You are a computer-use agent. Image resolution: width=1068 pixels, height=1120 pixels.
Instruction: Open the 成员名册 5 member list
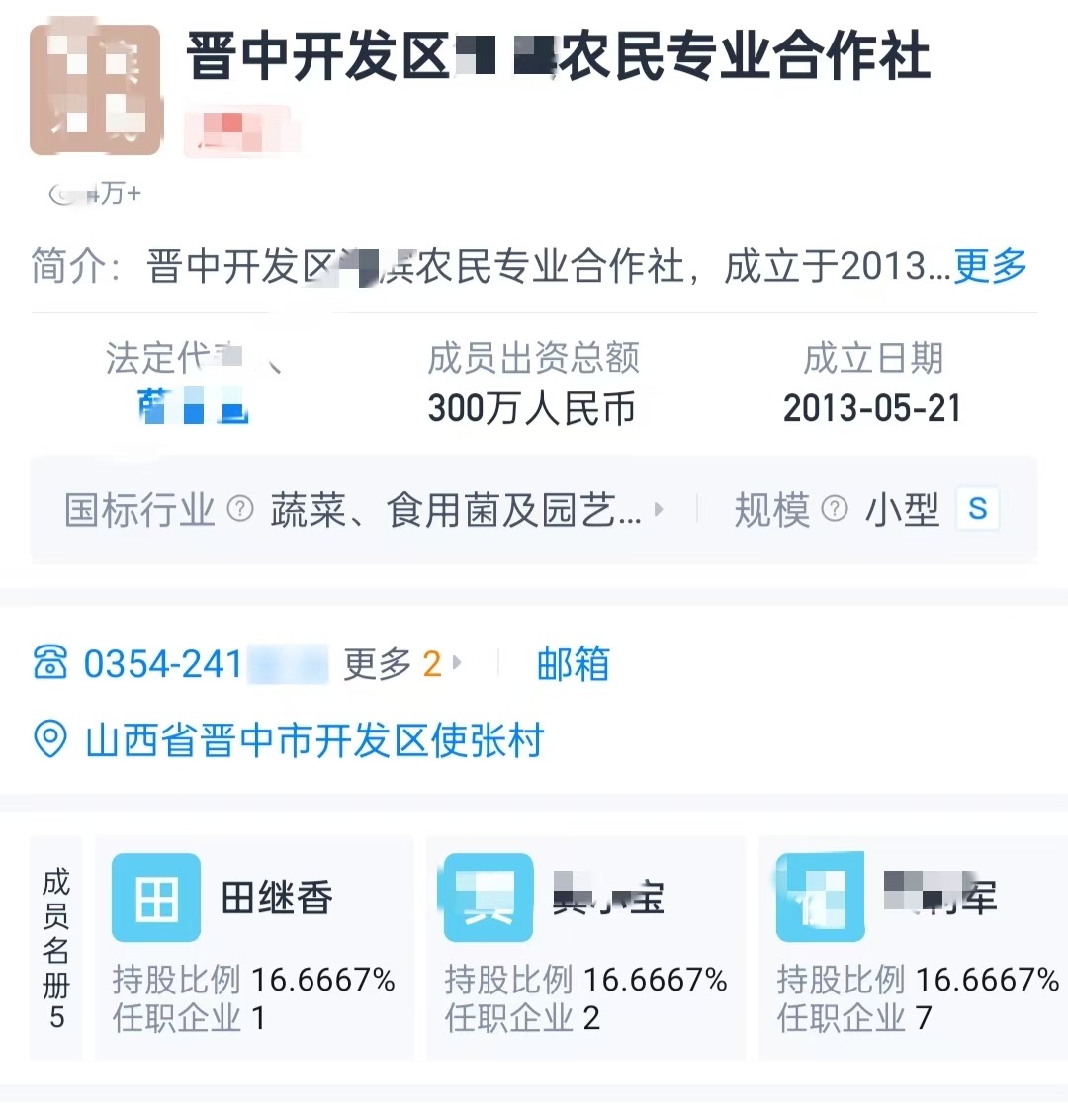coord(56,947)
